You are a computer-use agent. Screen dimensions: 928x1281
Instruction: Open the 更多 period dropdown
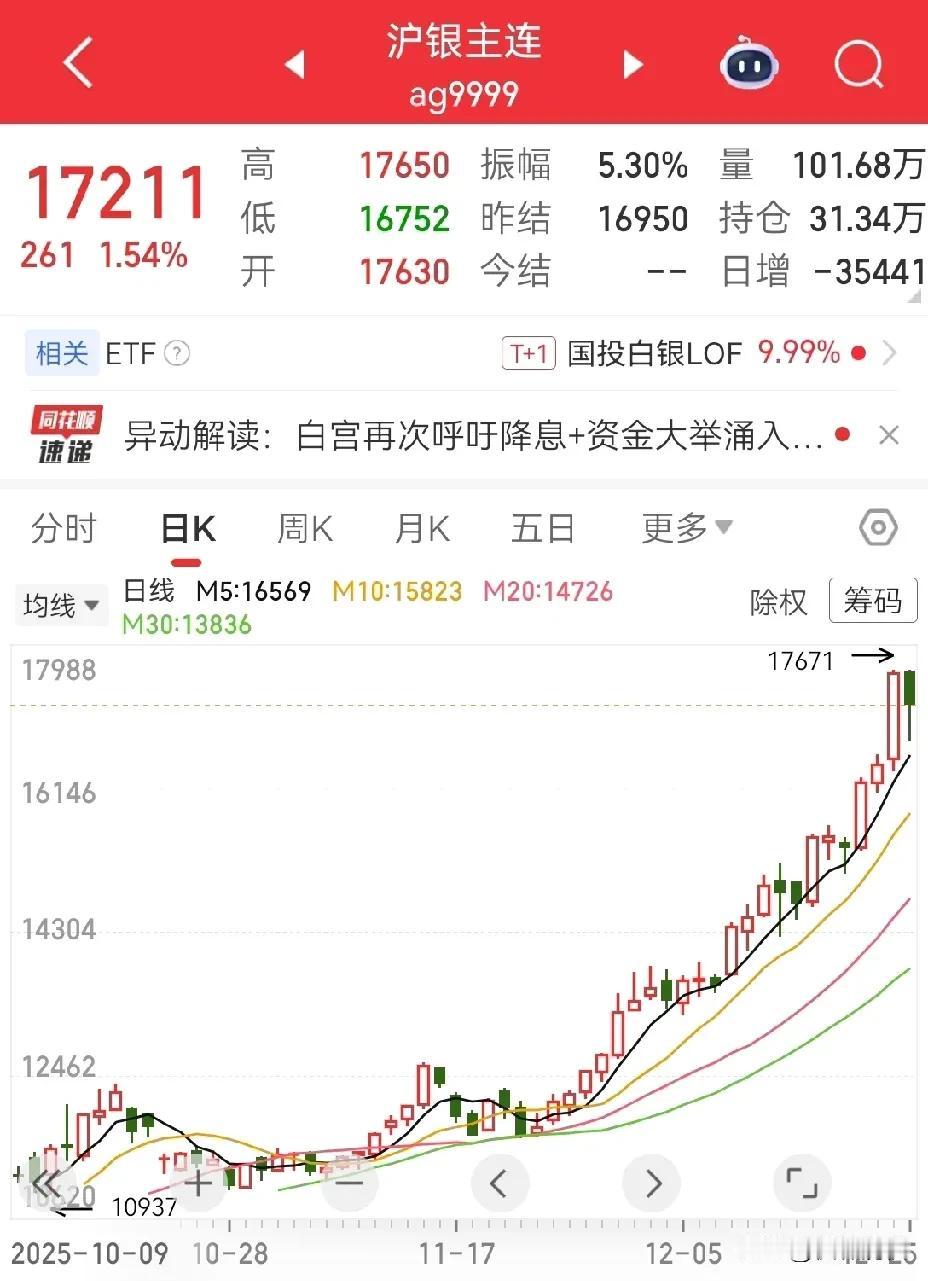pyautogui.click(x=685, y=528)
